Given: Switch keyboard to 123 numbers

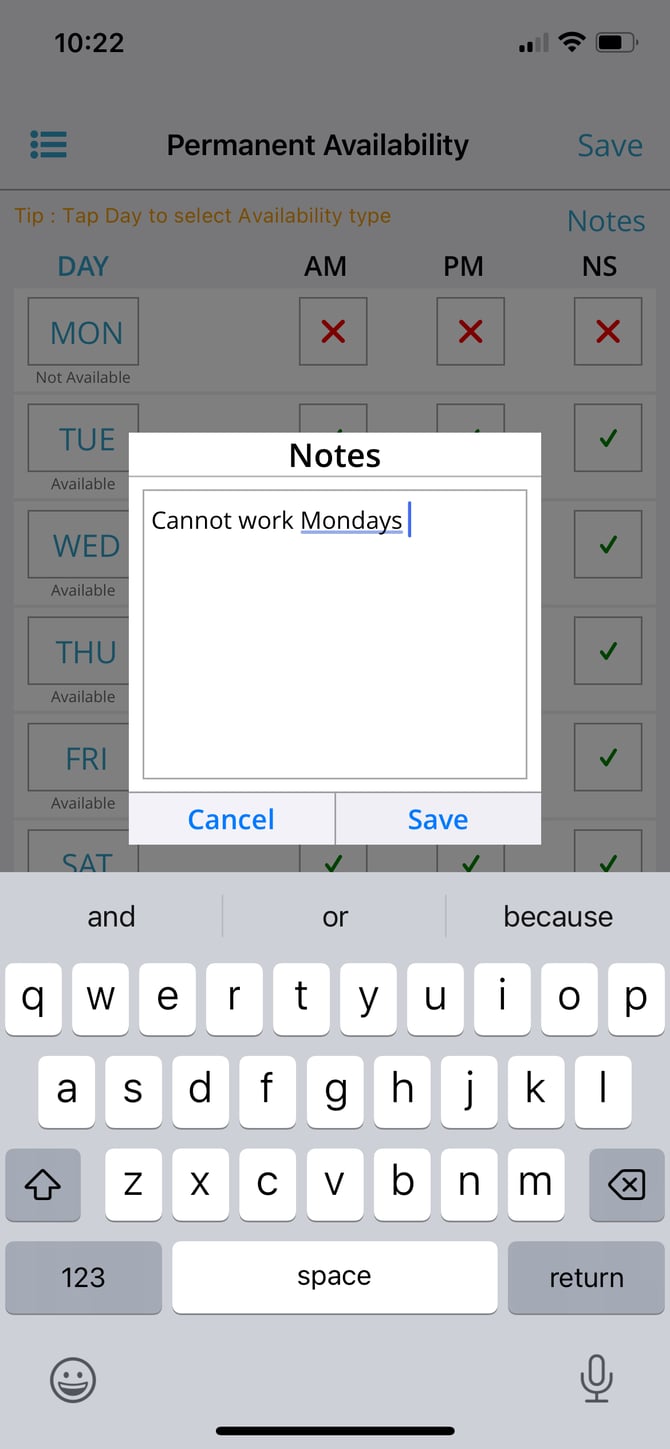Looking at the screenshot, I should pos(83,1277).
